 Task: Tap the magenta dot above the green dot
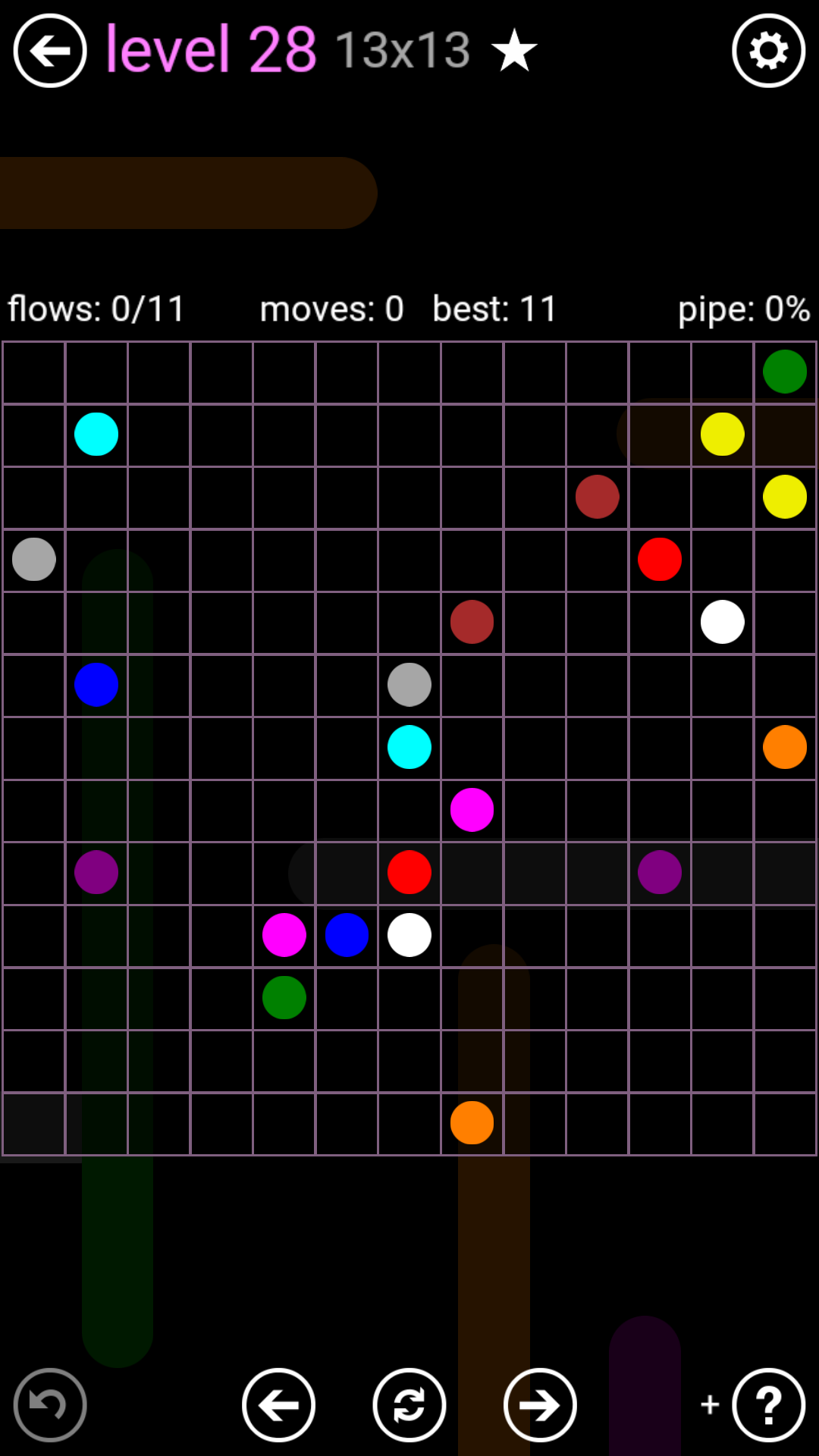point(284,935)
